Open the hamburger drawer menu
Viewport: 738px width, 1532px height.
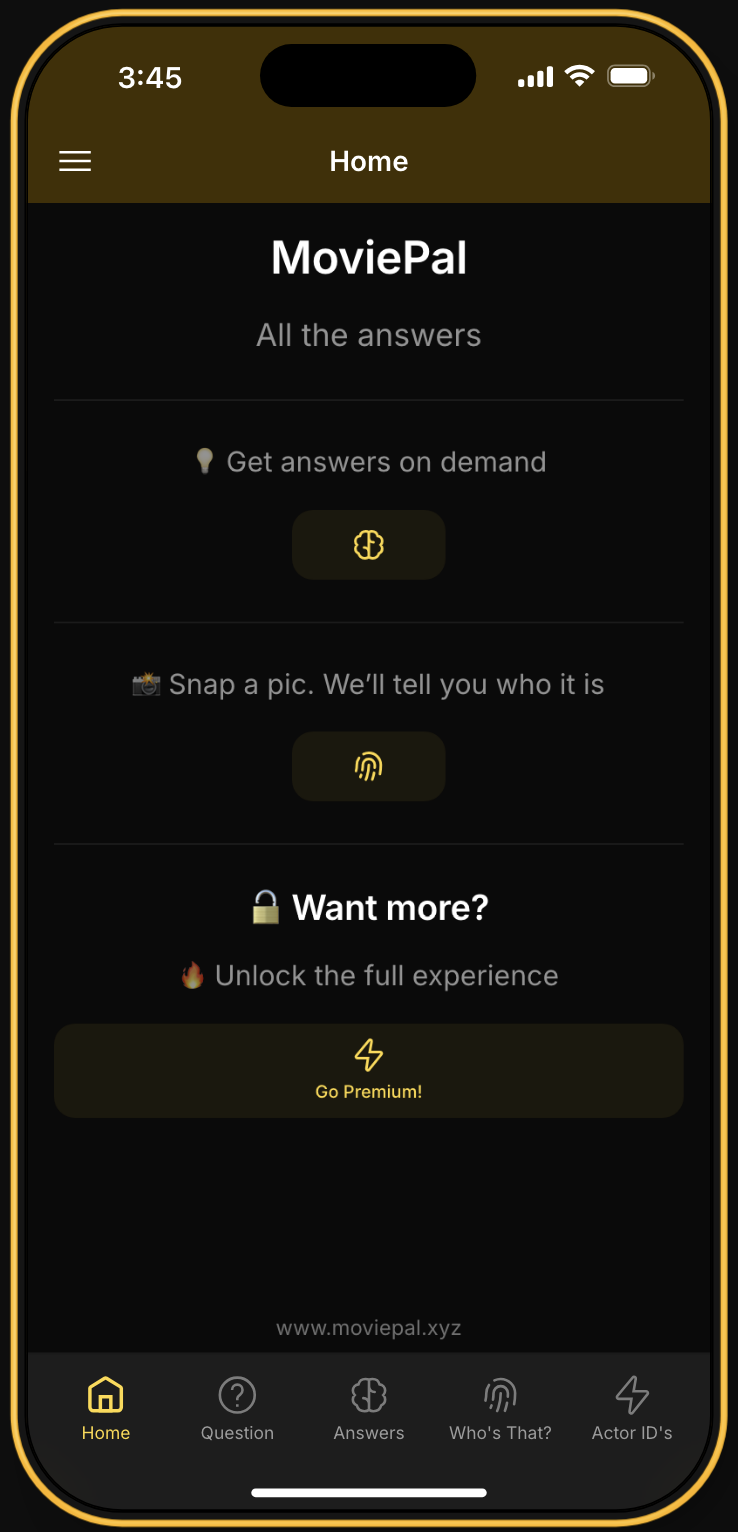(75, 161)
